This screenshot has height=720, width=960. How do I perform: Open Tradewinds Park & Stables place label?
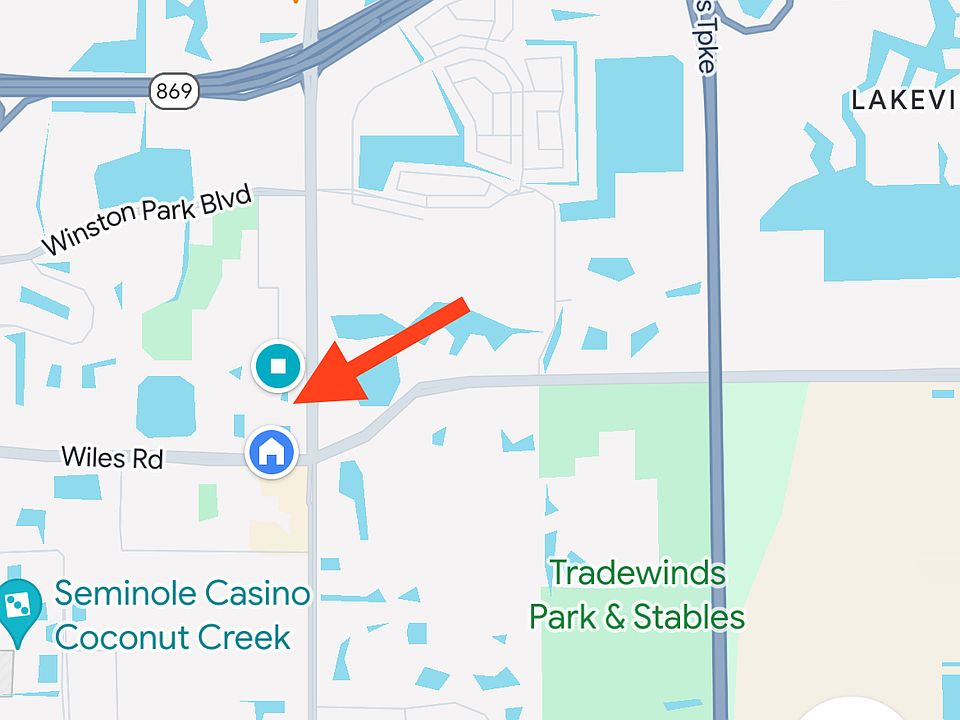coord(637,595)
